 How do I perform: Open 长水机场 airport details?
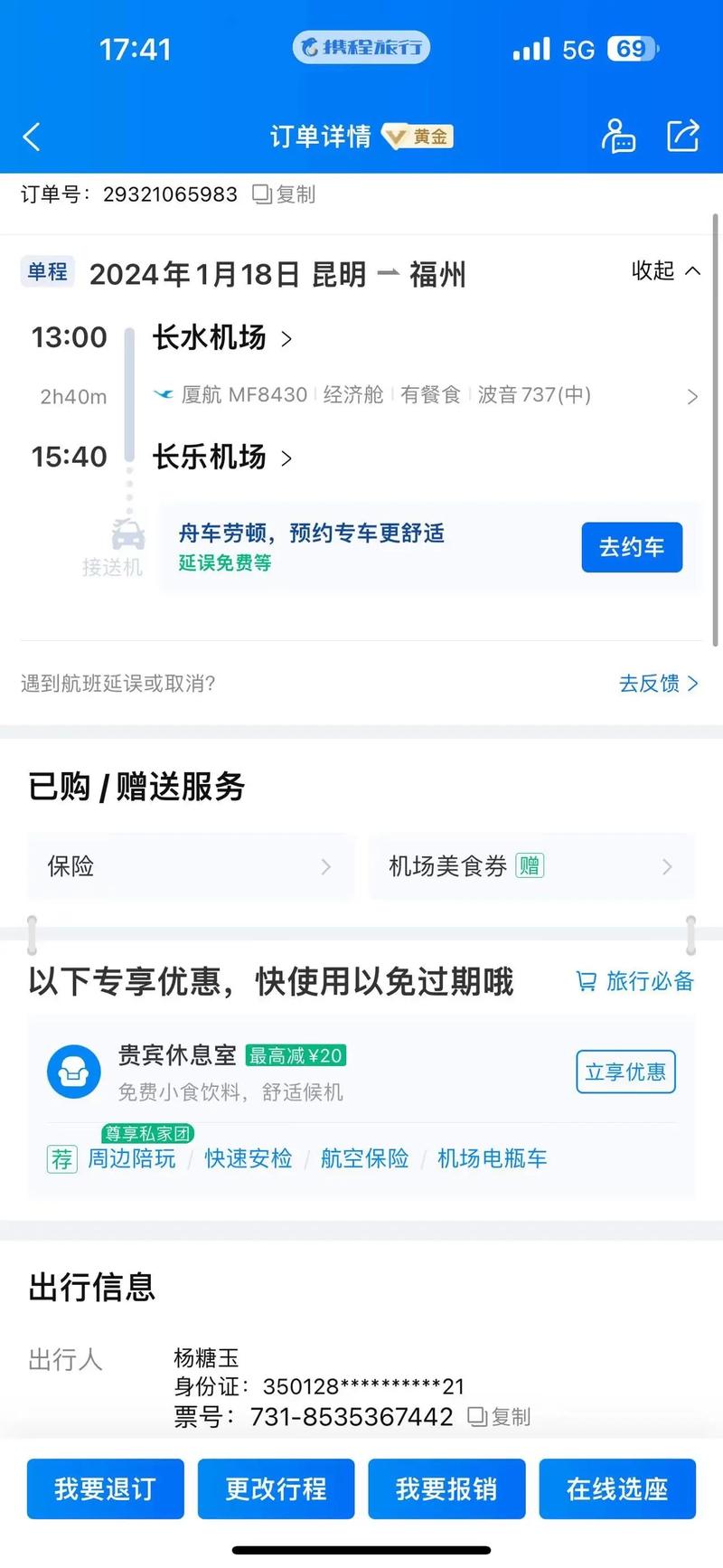pyautogui.click(x=222, y=337)
